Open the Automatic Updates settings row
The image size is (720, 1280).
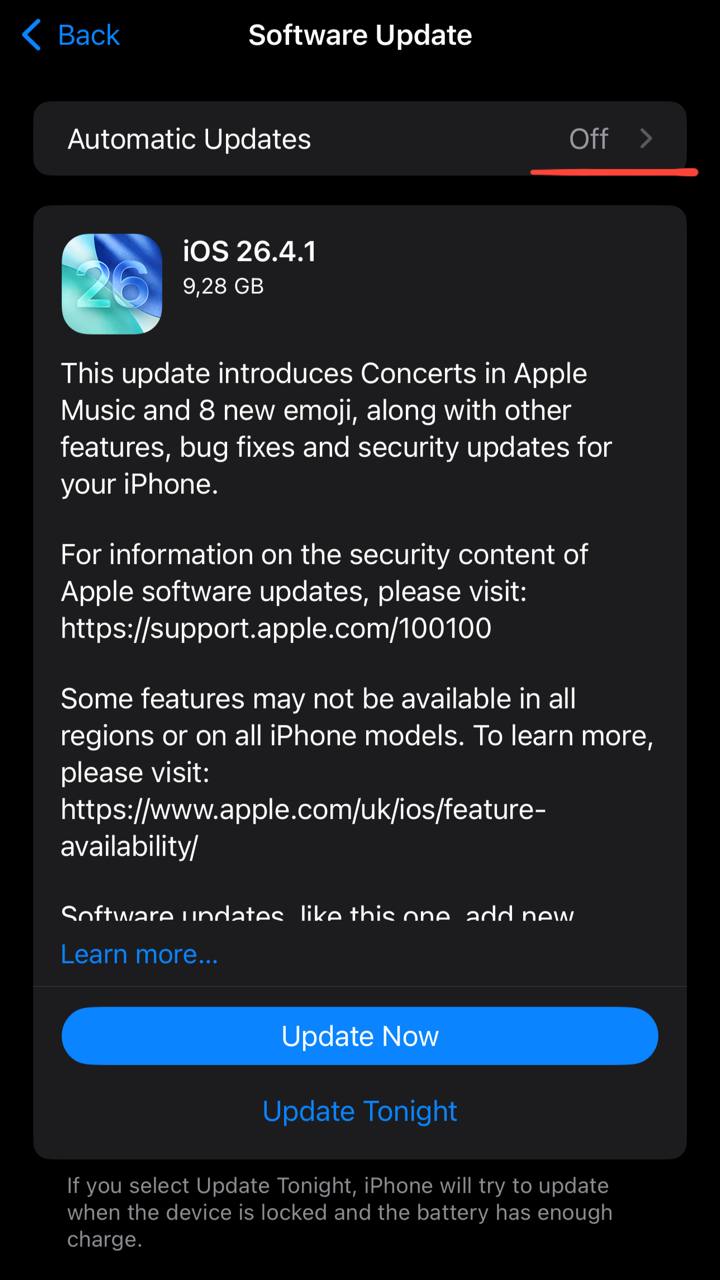pos(360,139)
